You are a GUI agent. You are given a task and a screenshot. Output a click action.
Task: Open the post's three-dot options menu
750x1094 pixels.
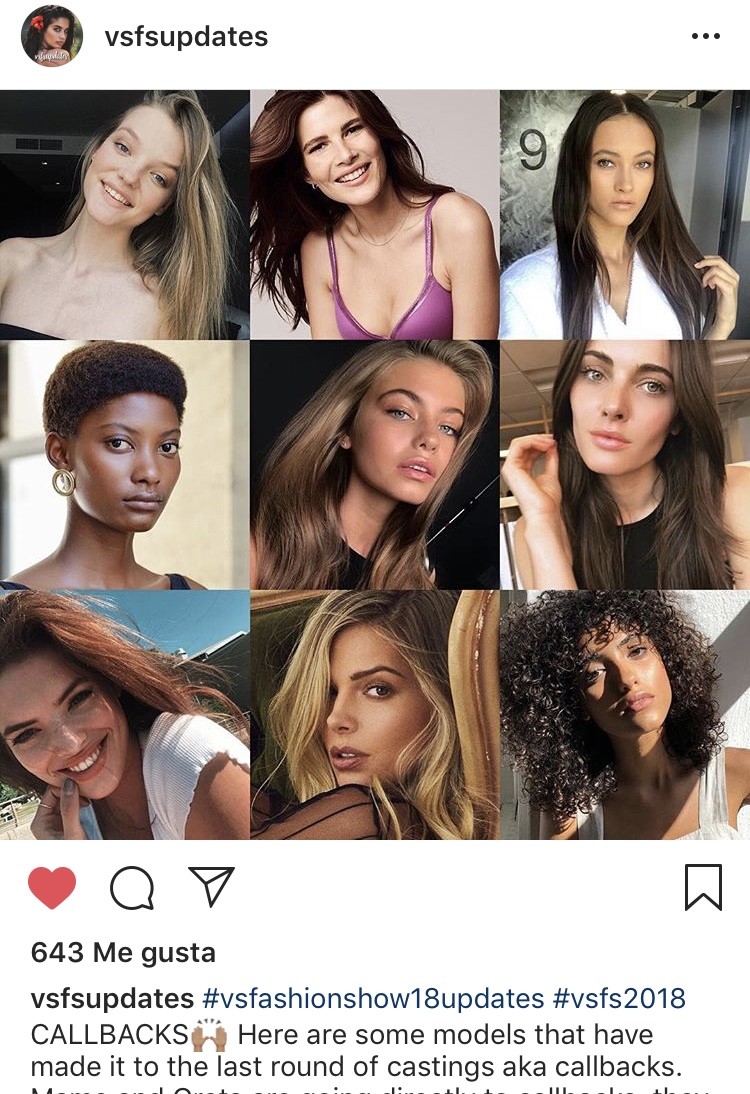705,37
